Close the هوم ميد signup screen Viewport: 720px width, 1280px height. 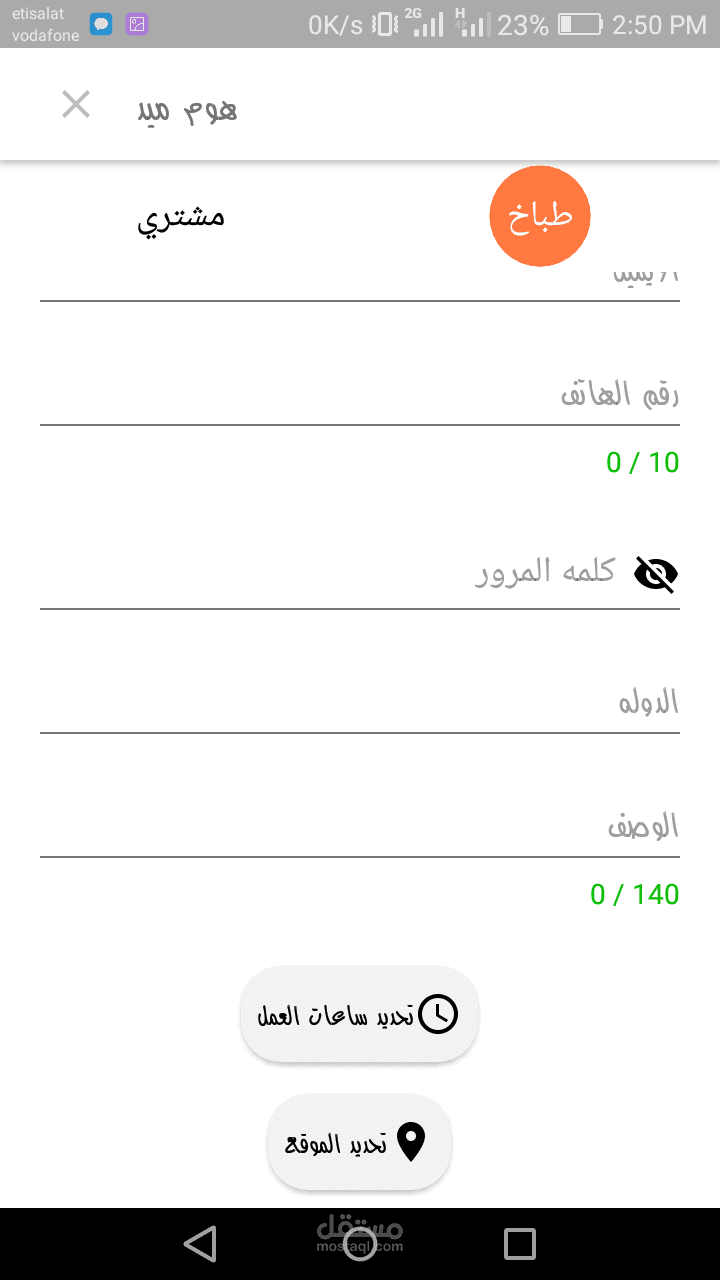pyautogui.click(x=76, y=105)
